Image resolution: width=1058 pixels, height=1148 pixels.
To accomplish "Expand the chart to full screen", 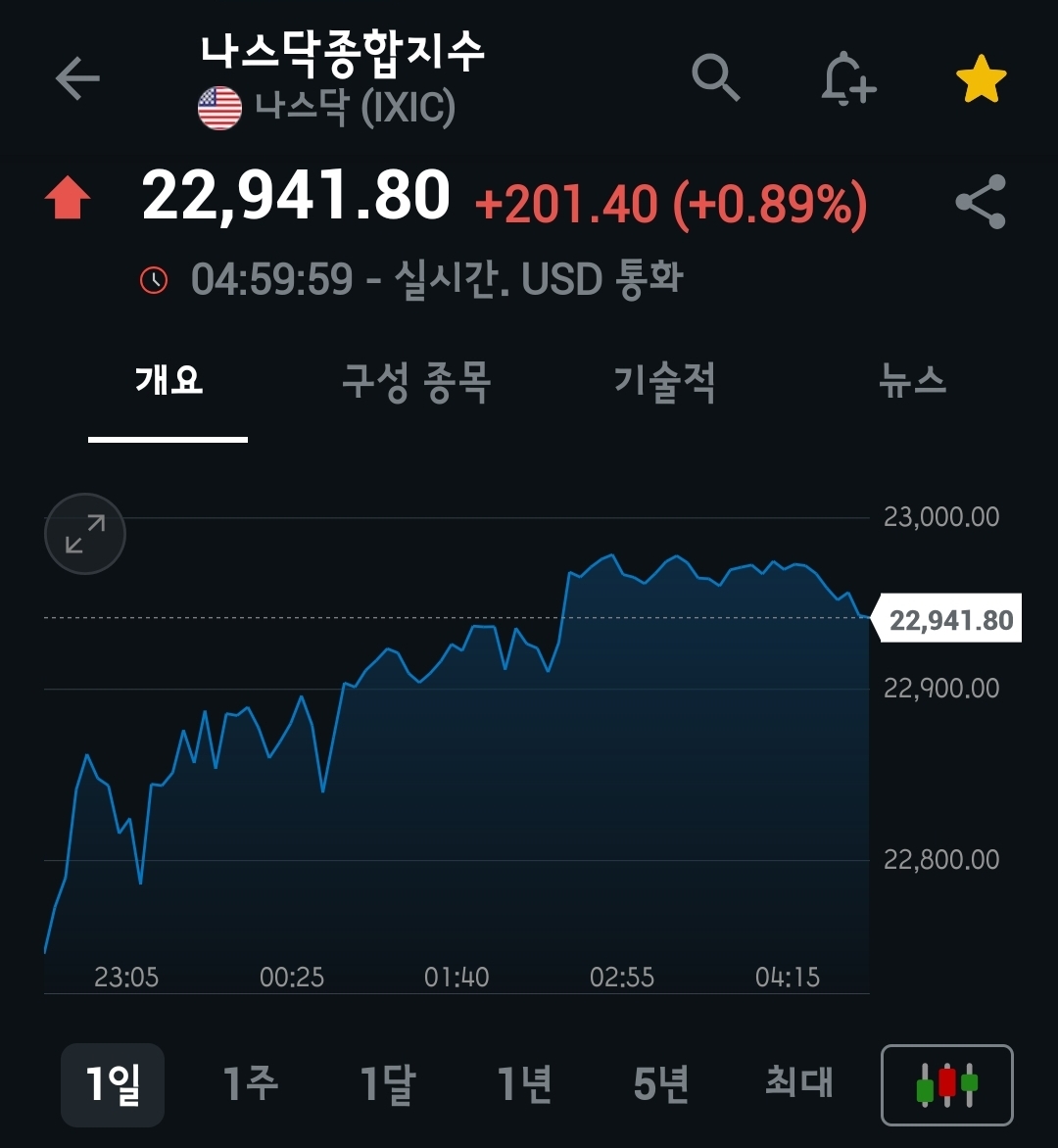I will [85, 534].
